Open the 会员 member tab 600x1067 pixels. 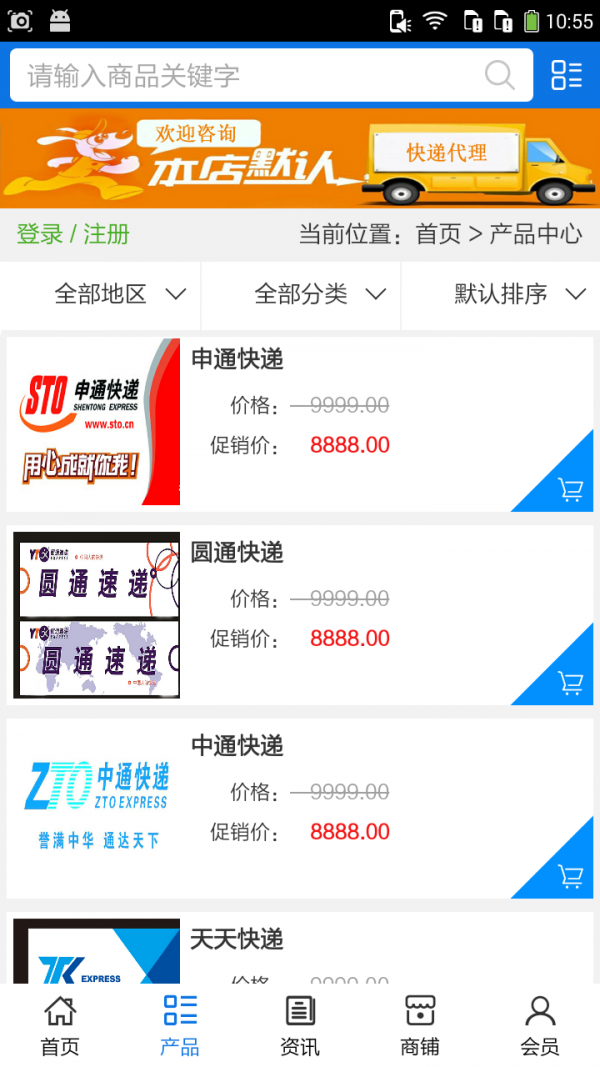click(540, 1025)
